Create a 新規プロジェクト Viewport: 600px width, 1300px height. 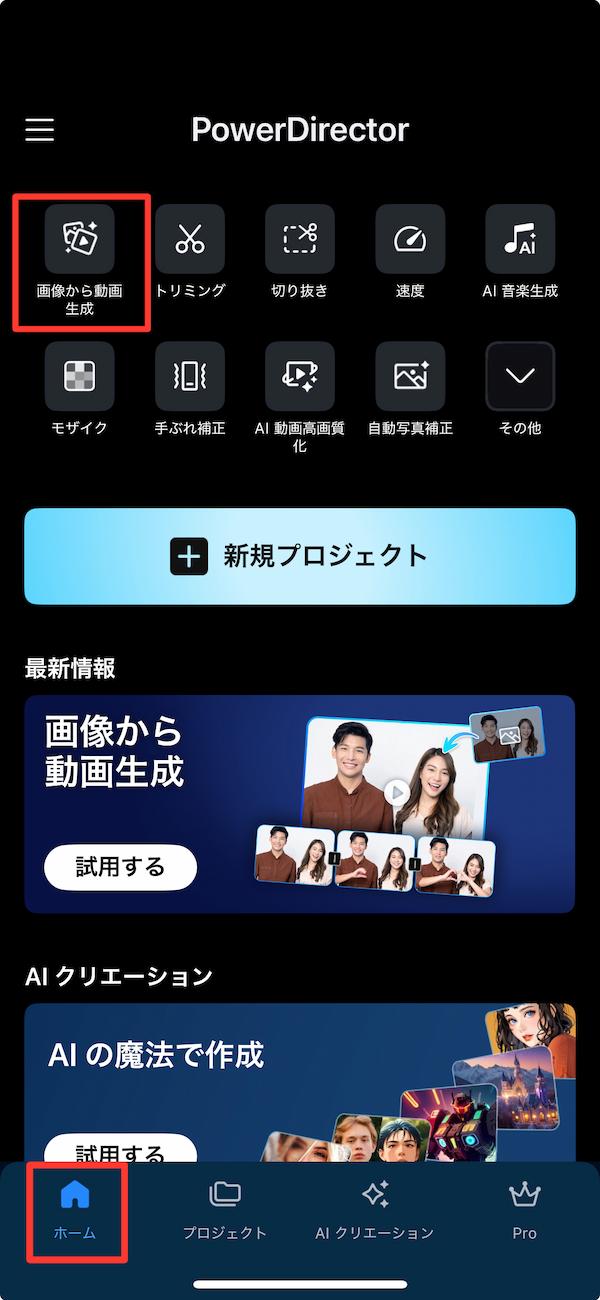[x=300, y=556]
